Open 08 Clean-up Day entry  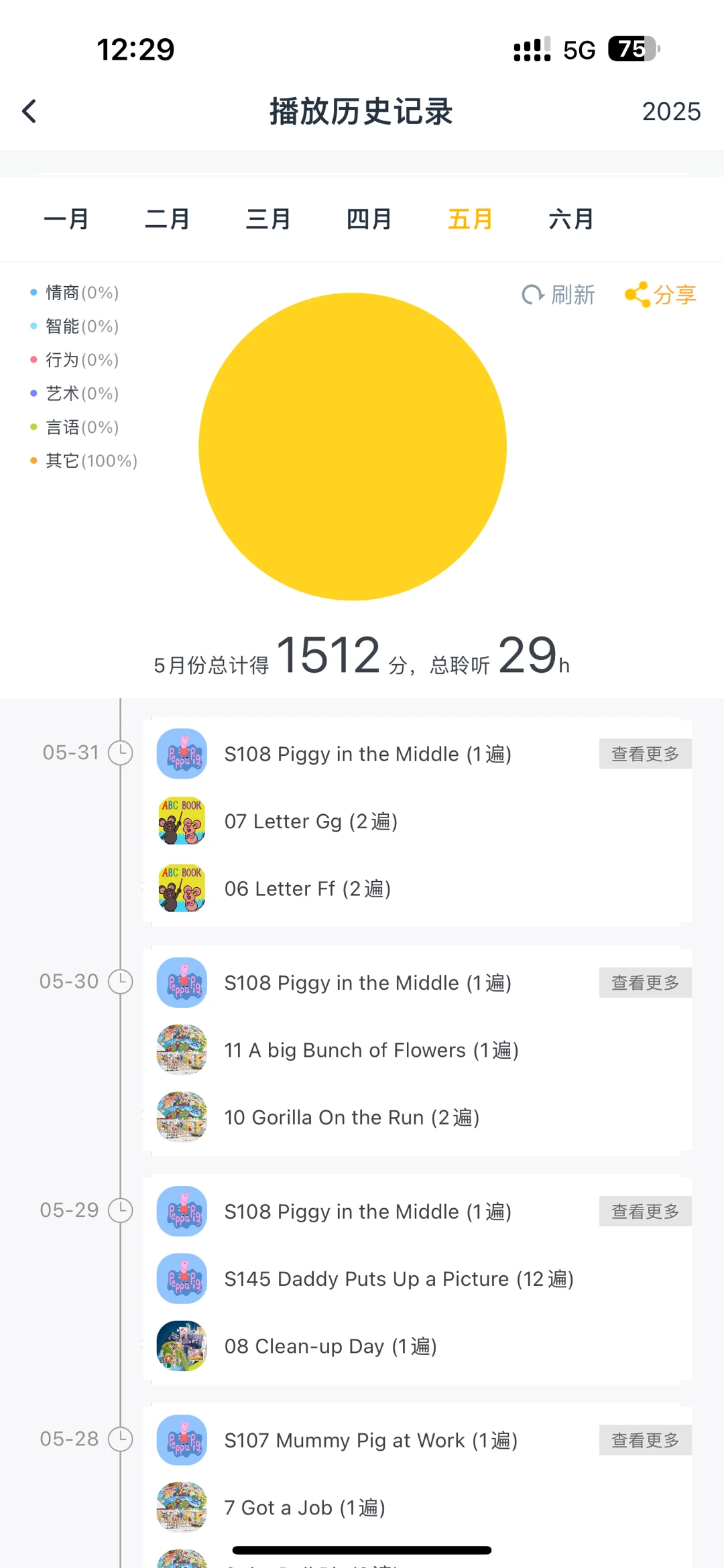coord(417,1346)
